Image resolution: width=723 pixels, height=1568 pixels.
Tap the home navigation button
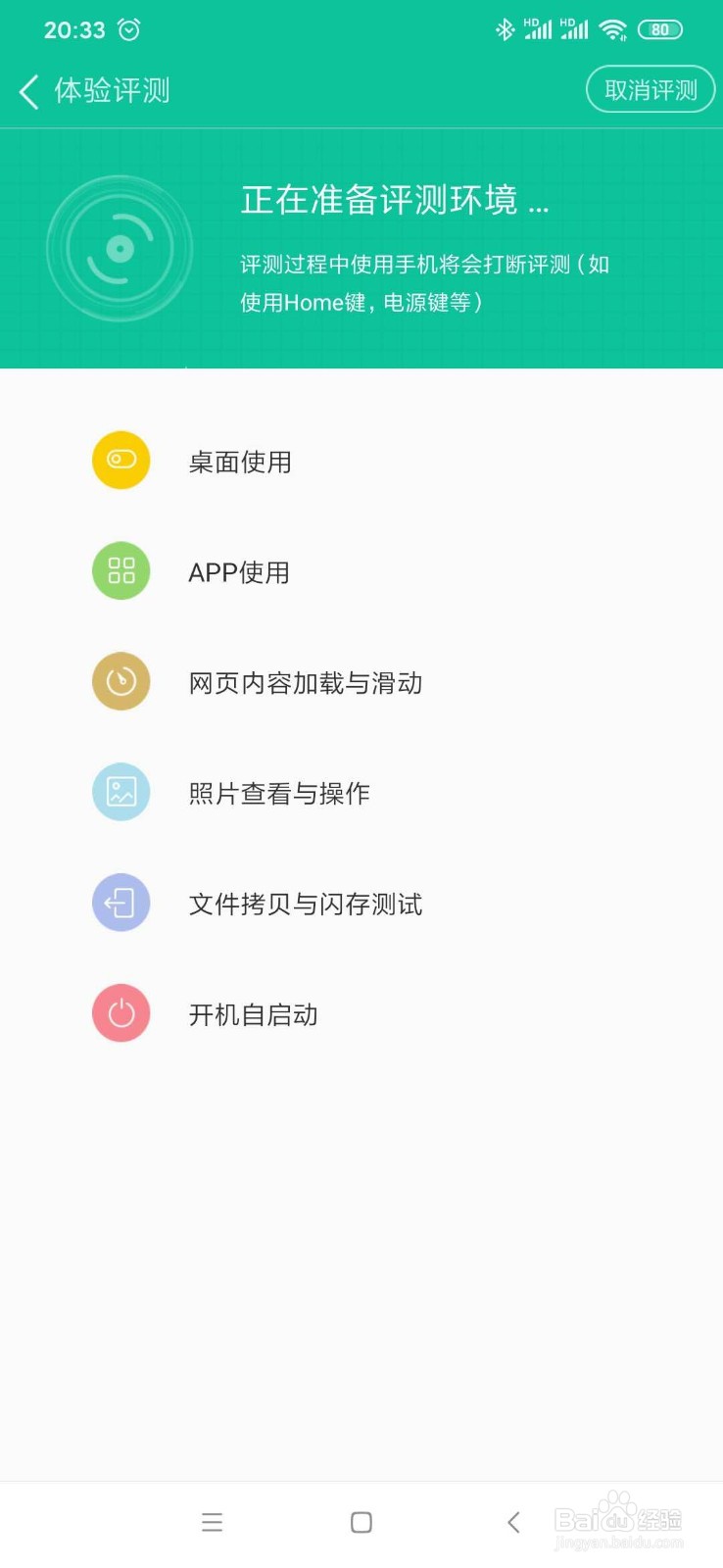(x=361, y=1522)
